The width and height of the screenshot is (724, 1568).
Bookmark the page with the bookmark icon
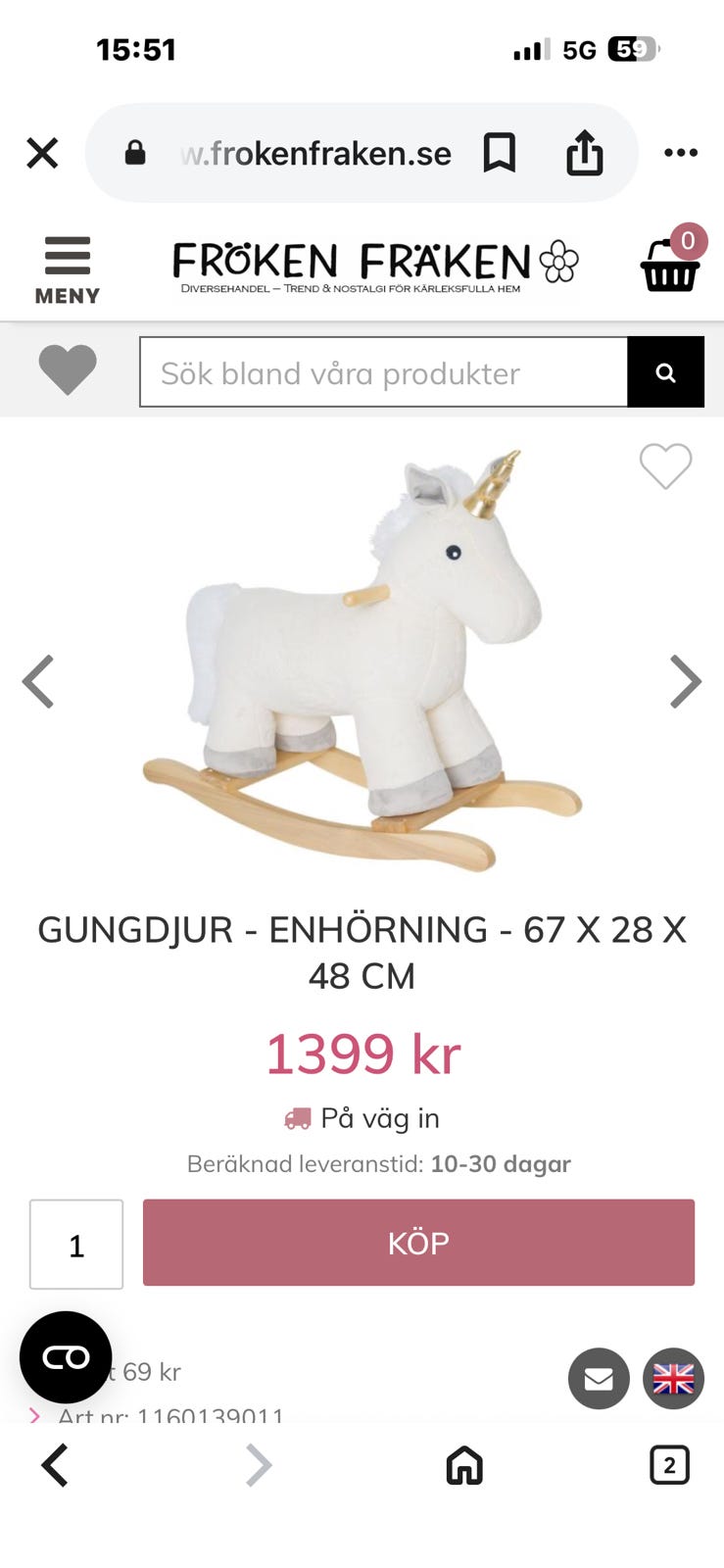499,153
